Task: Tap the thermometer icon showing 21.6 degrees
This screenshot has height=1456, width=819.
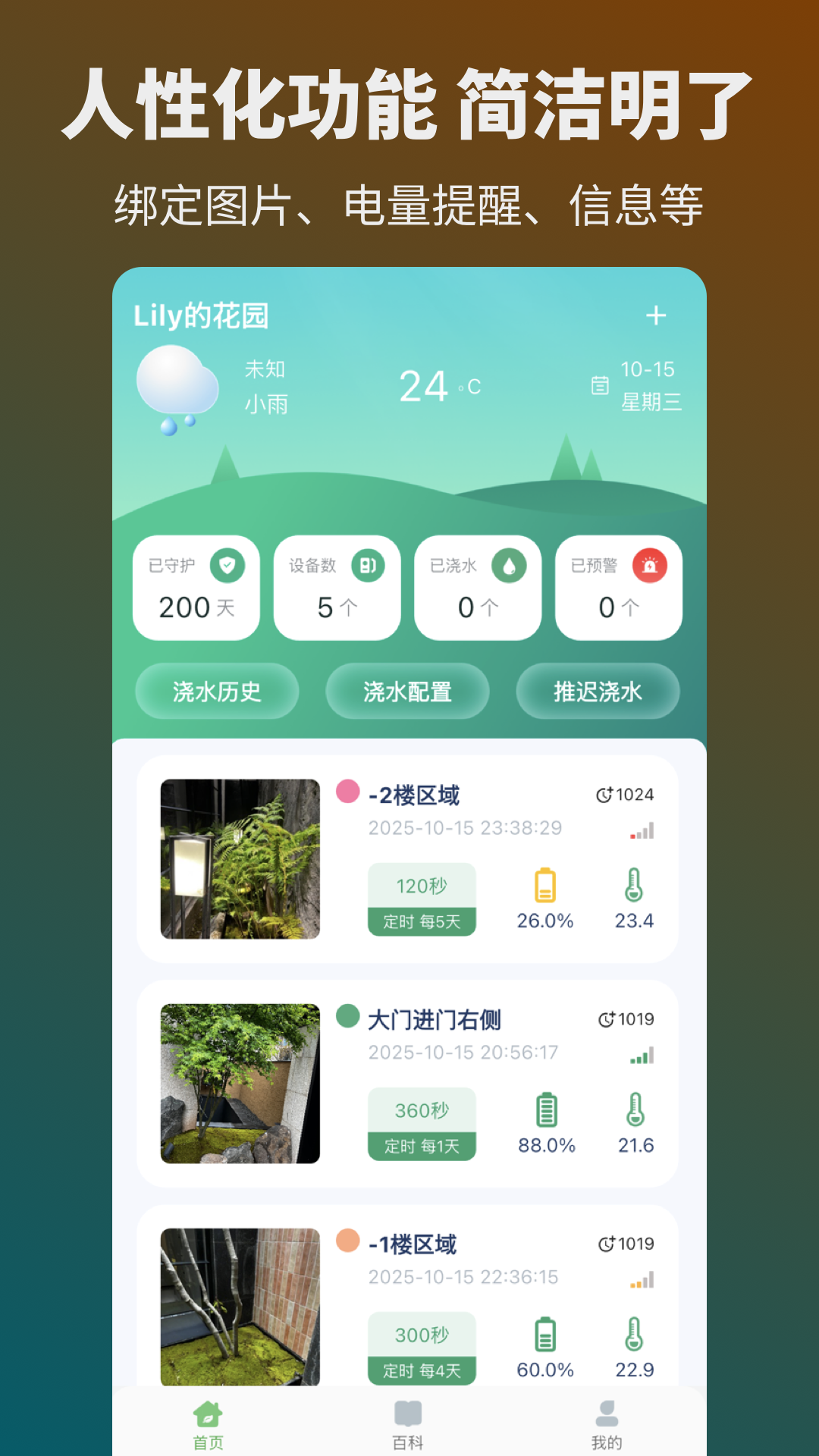Action: [634, 1110]
